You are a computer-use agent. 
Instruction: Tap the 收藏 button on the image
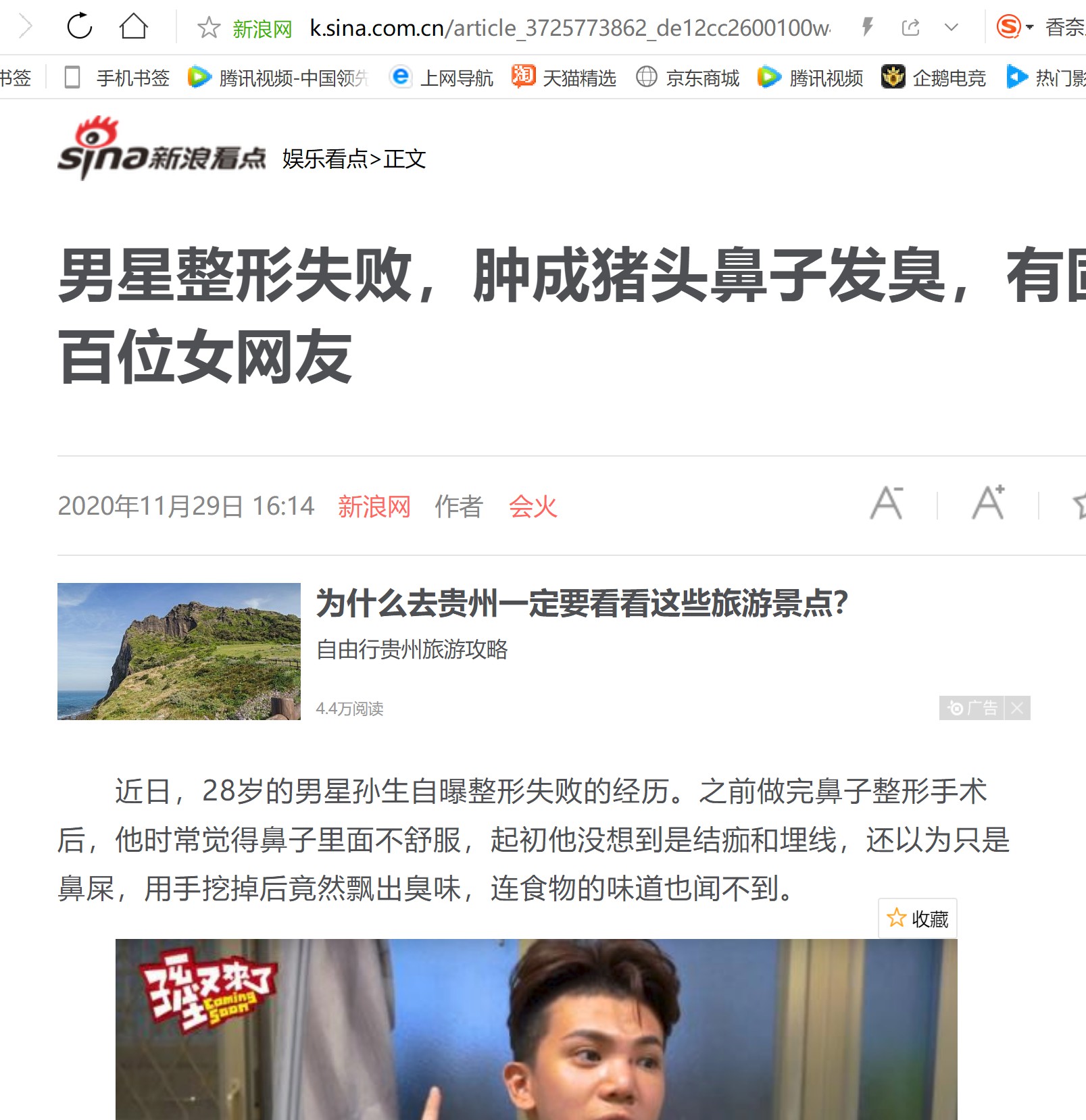[x=917, y=919]
